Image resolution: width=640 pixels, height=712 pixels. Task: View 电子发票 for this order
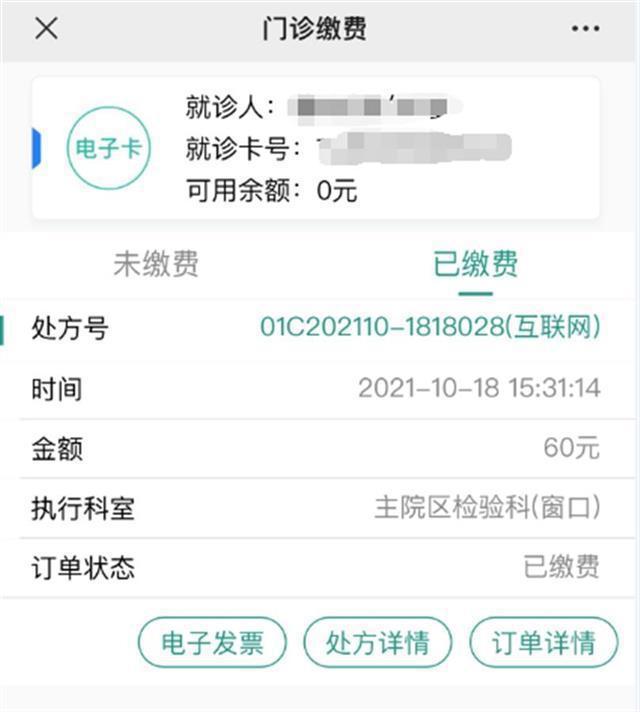tap(212, 643)
